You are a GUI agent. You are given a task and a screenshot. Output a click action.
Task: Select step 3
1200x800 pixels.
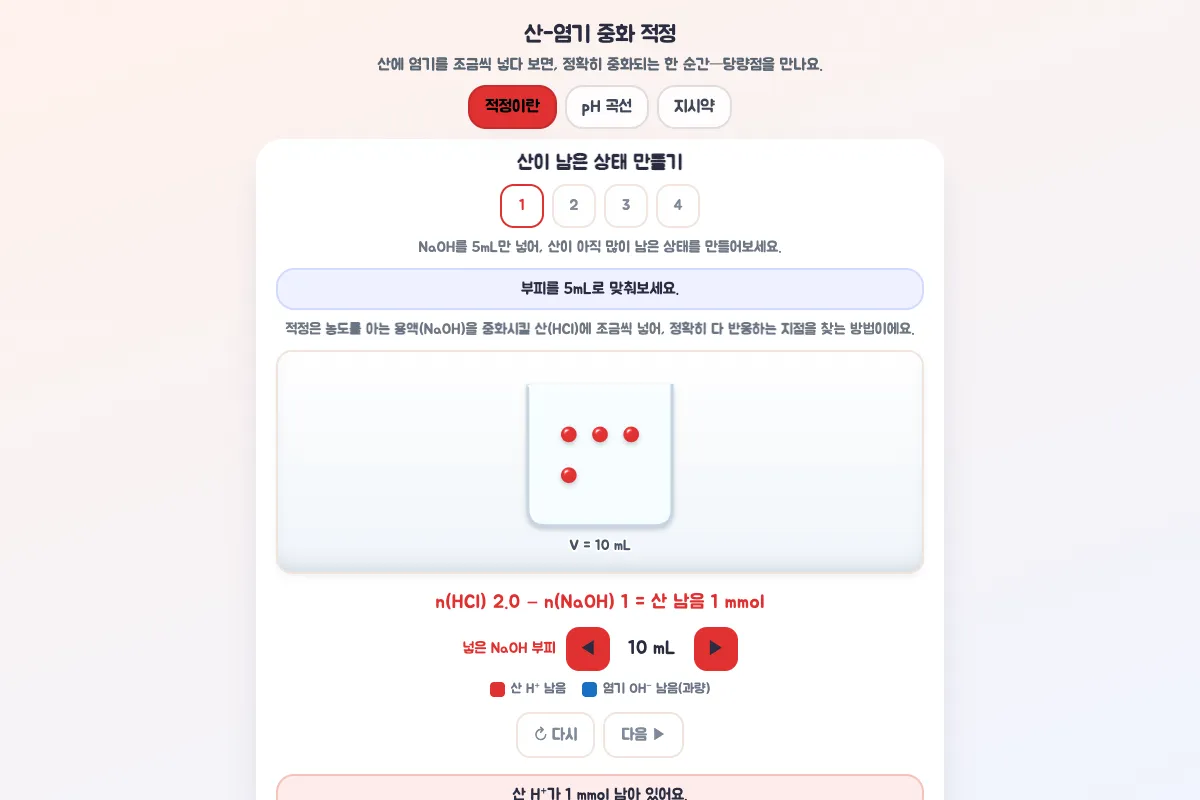point(626,206)
